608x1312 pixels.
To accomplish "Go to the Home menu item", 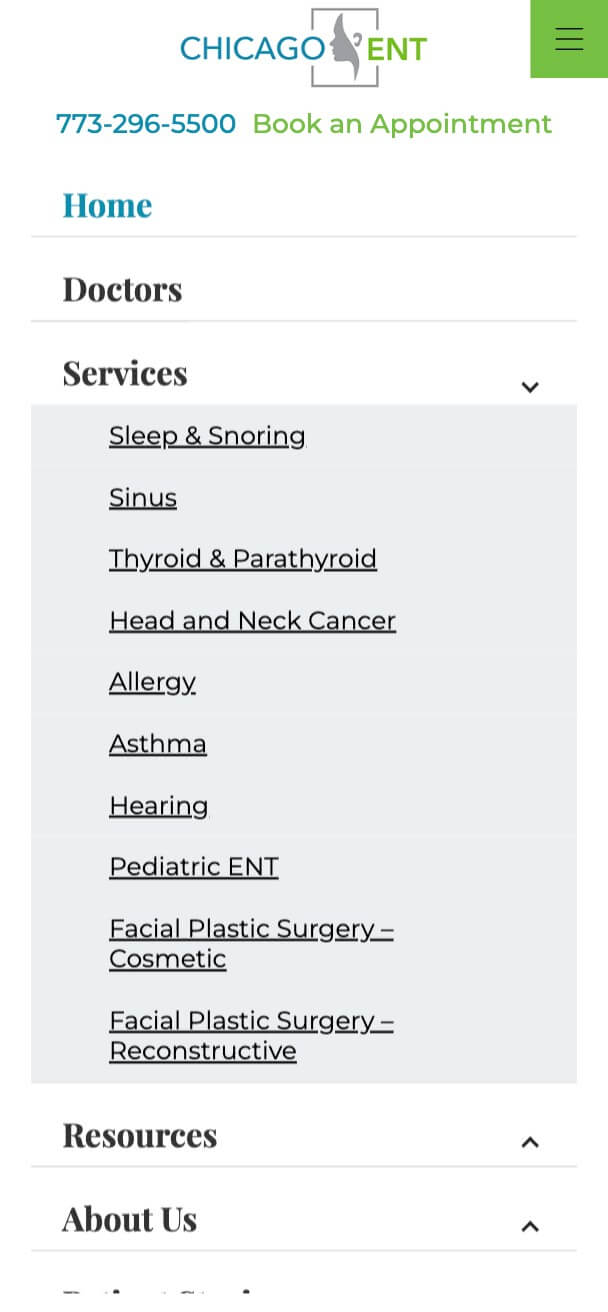I will point(107,205).
